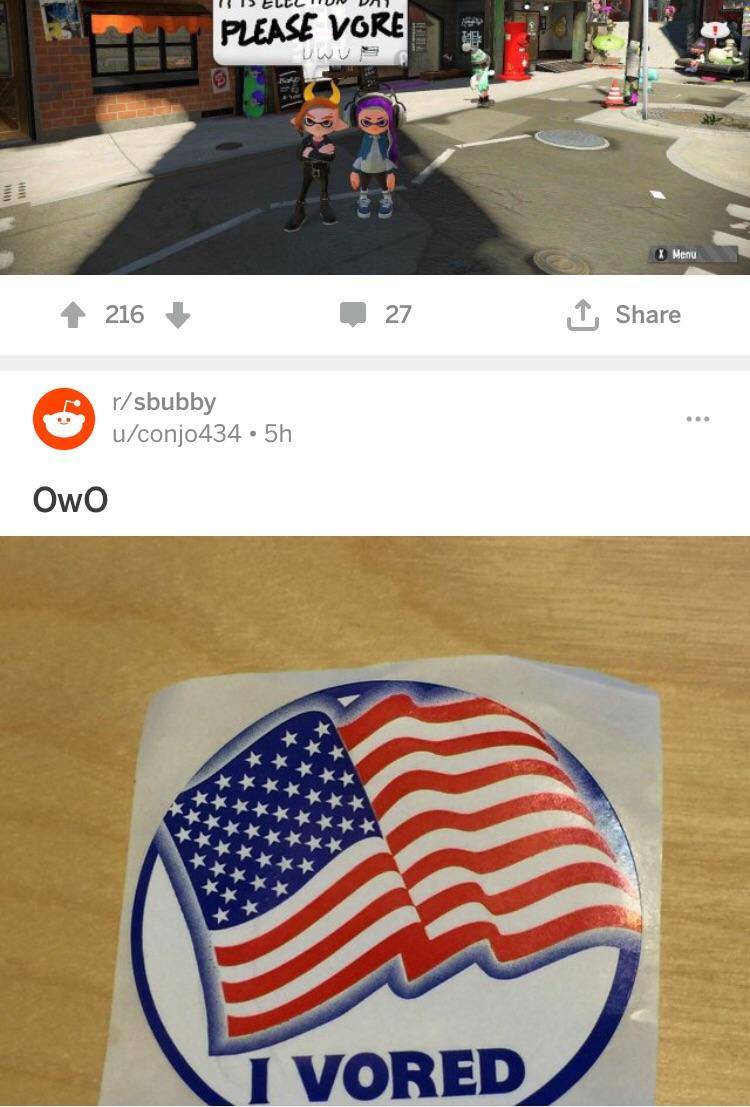Open the 27 comments
Viewport: 750px width, 1107px height.
[x=375, y=315]
